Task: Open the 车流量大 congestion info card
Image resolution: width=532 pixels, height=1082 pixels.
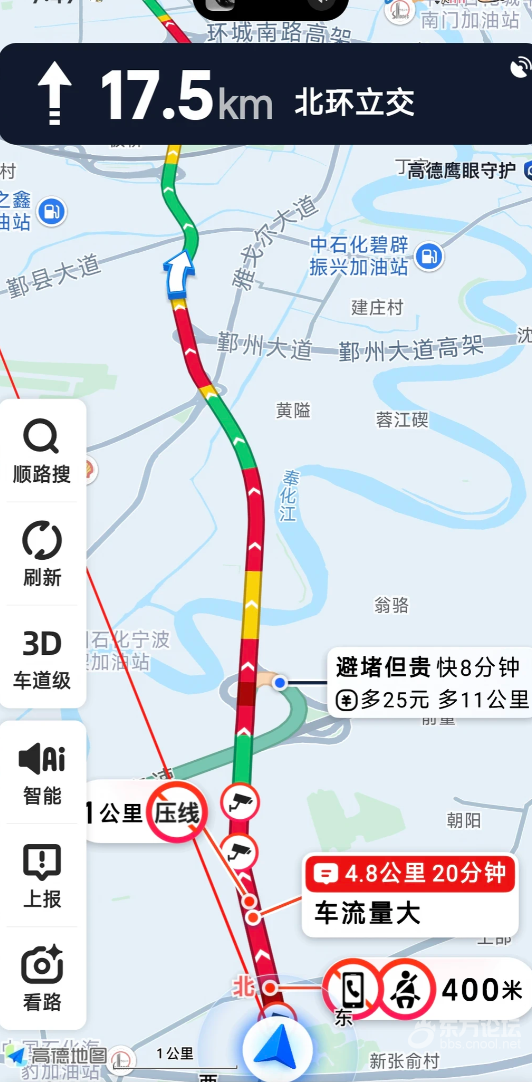Action: coord(411,895)
